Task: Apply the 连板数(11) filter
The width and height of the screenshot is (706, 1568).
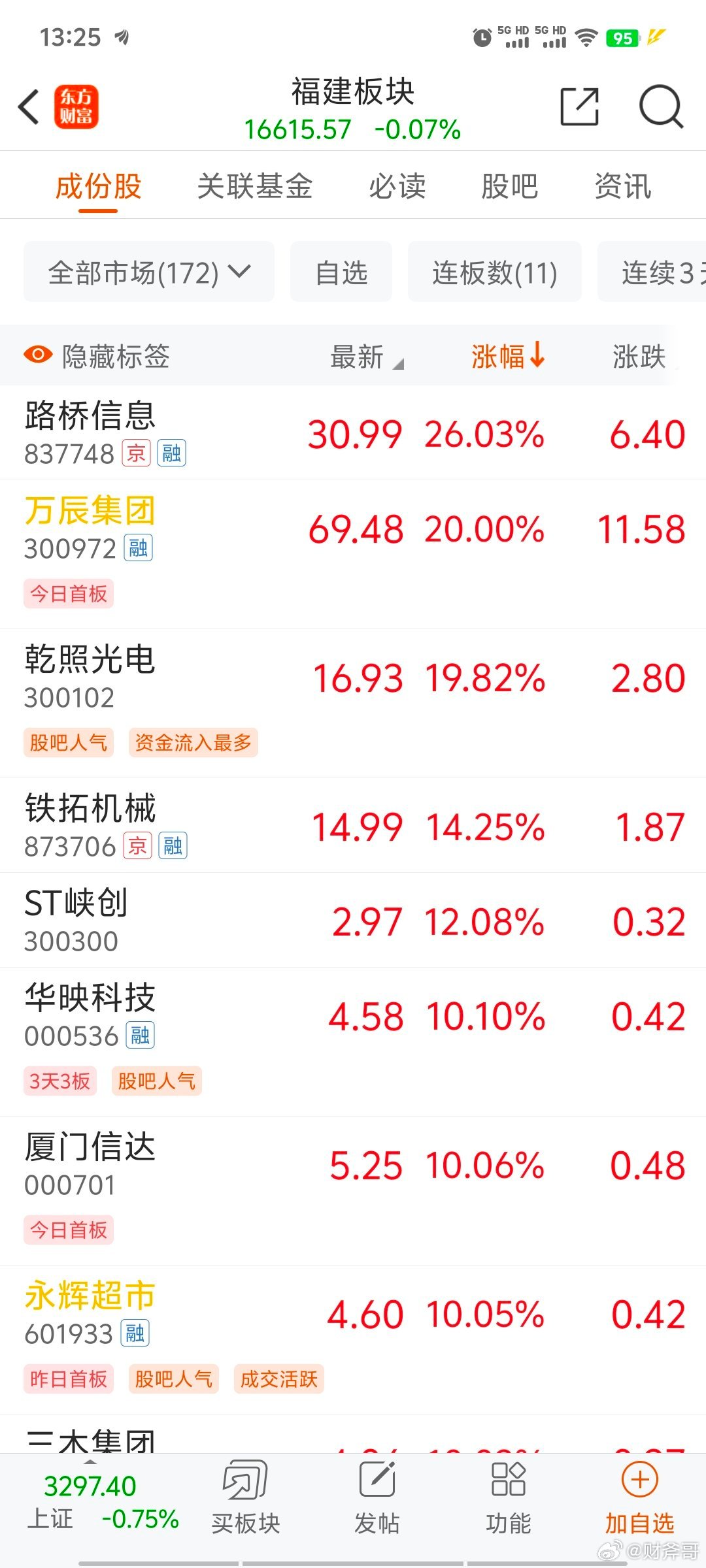Action: pos(494,272)
